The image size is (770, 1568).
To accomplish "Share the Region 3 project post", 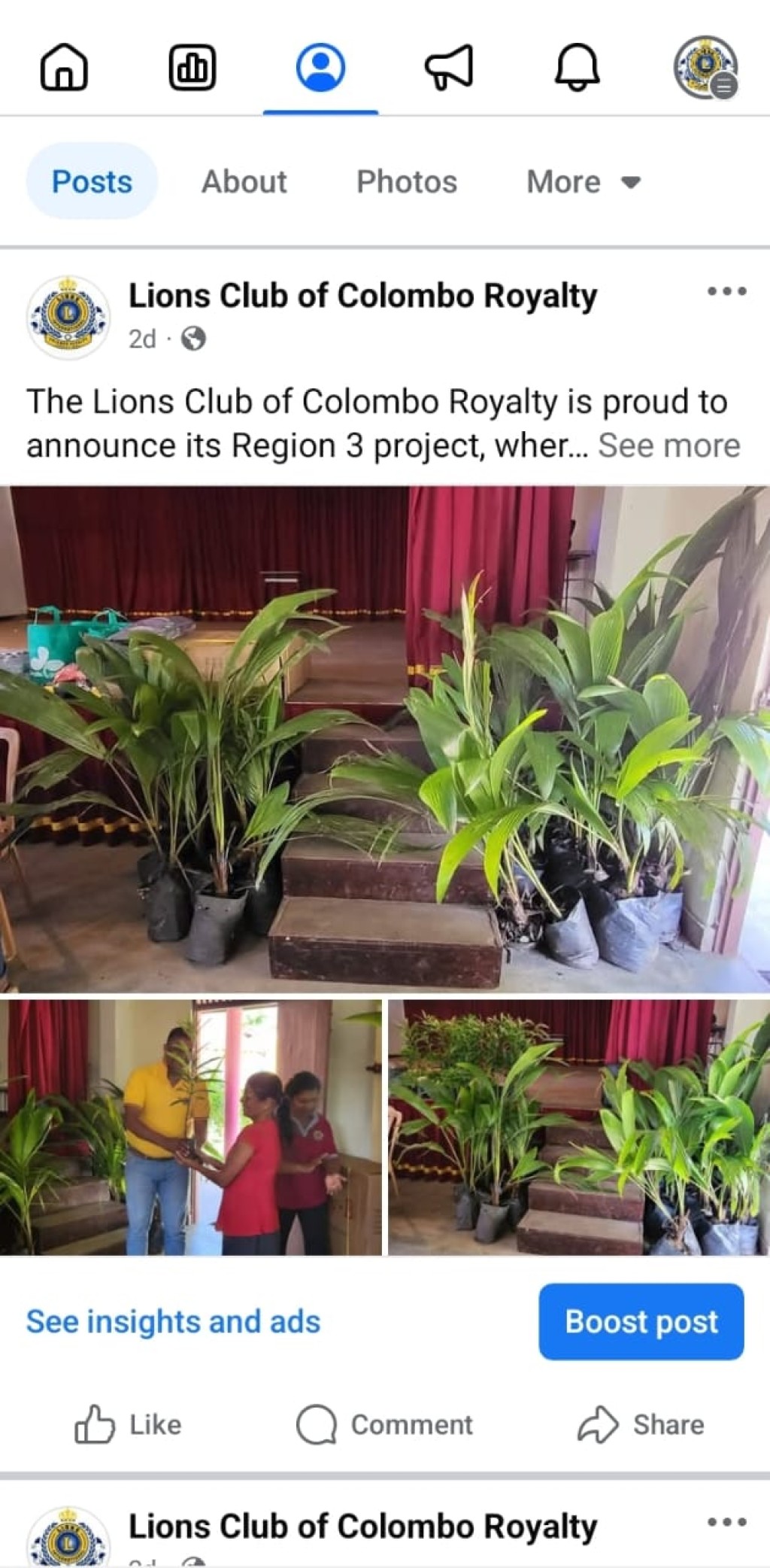I will coord(641,1424).
